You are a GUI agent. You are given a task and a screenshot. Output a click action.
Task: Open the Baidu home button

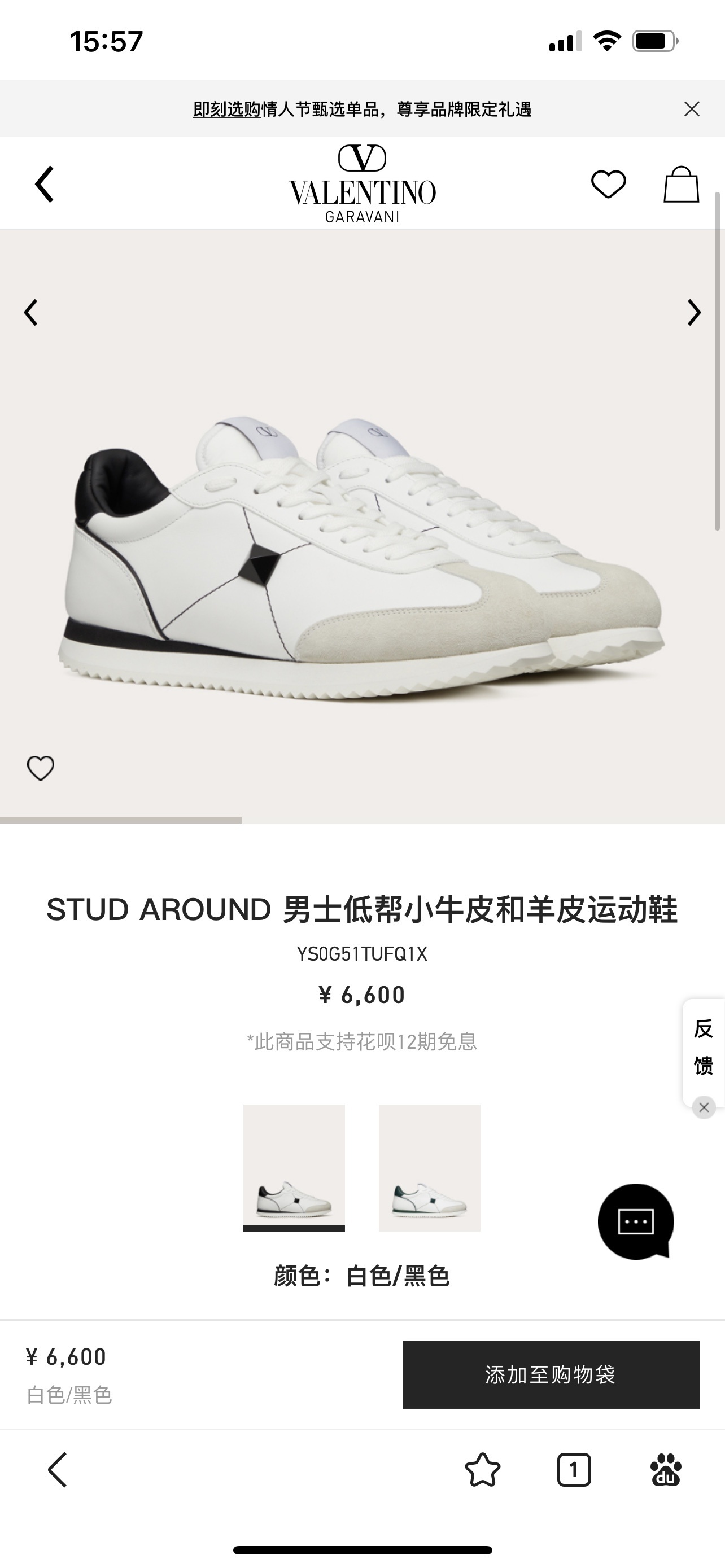point(666,1470)
